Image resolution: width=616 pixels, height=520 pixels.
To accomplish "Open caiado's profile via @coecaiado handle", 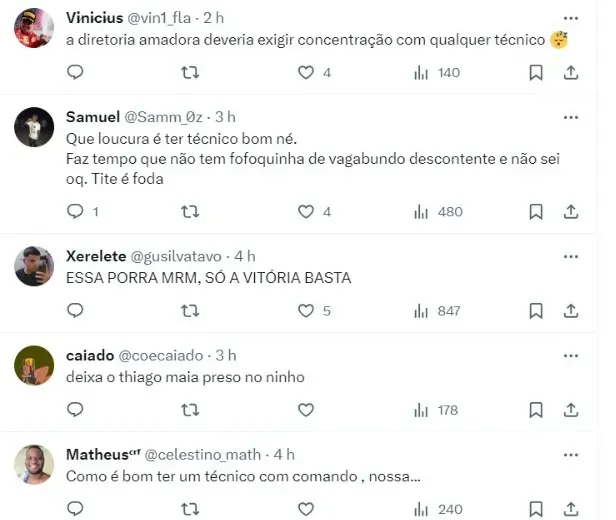I will point(163,355).
